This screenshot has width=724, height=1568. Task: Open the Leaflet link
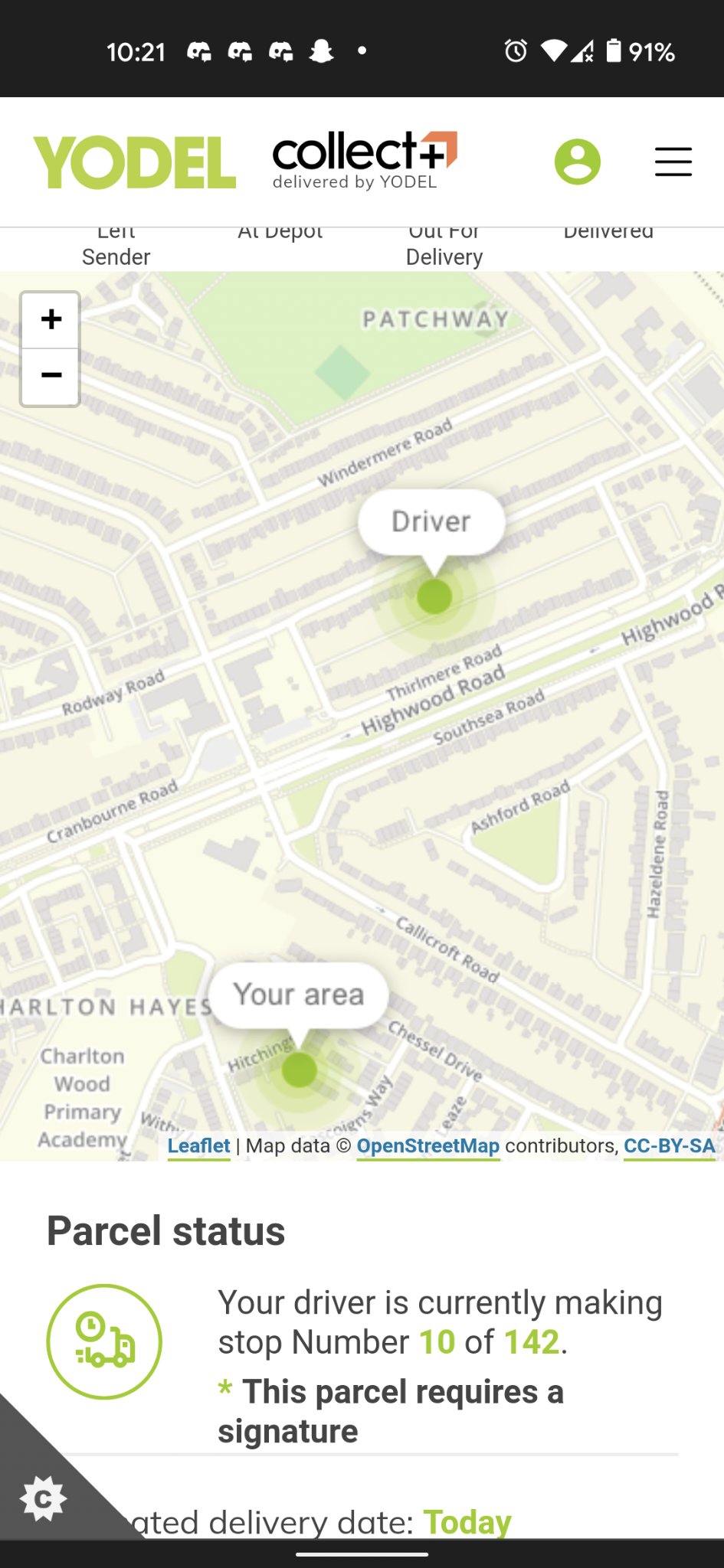tap(198, 1146)
